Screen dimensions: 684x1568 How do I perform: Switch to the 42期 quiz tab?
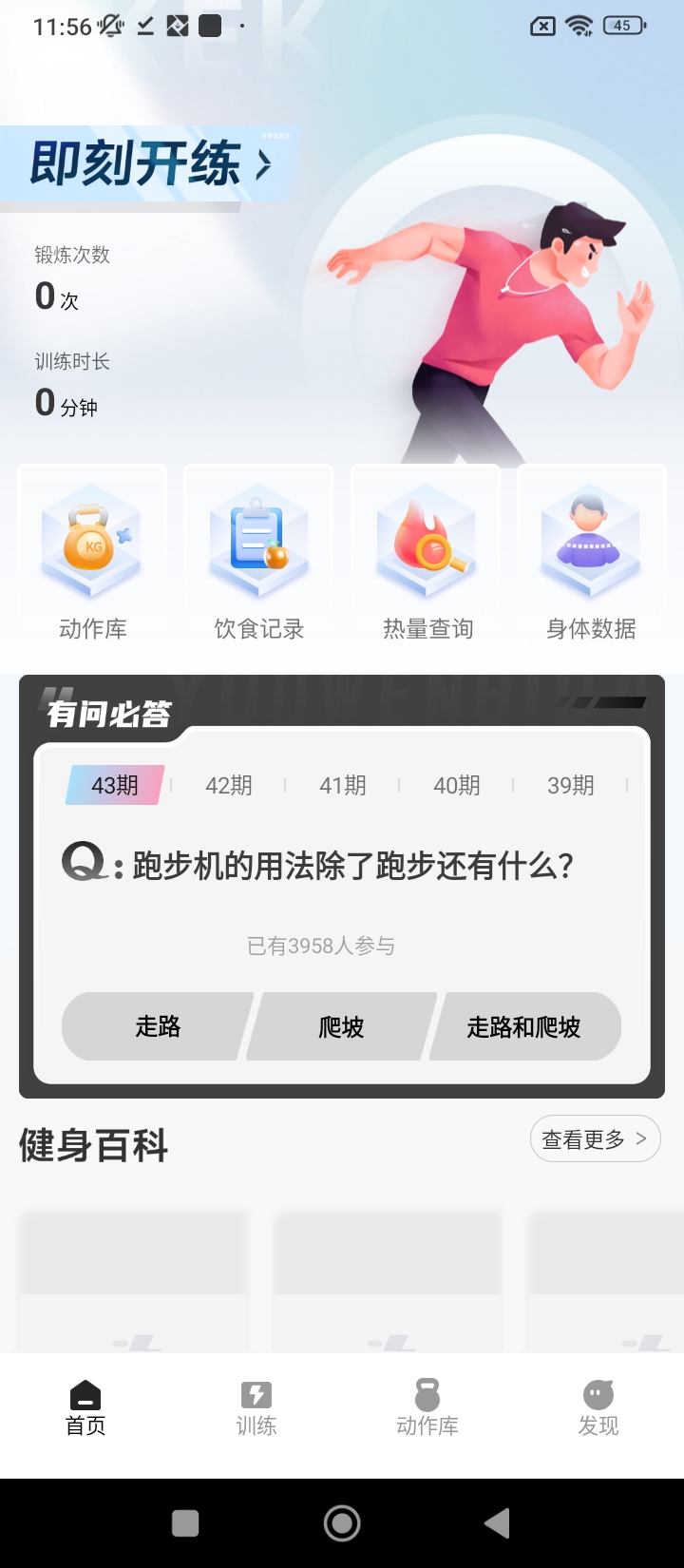click(x=229, y=785)
